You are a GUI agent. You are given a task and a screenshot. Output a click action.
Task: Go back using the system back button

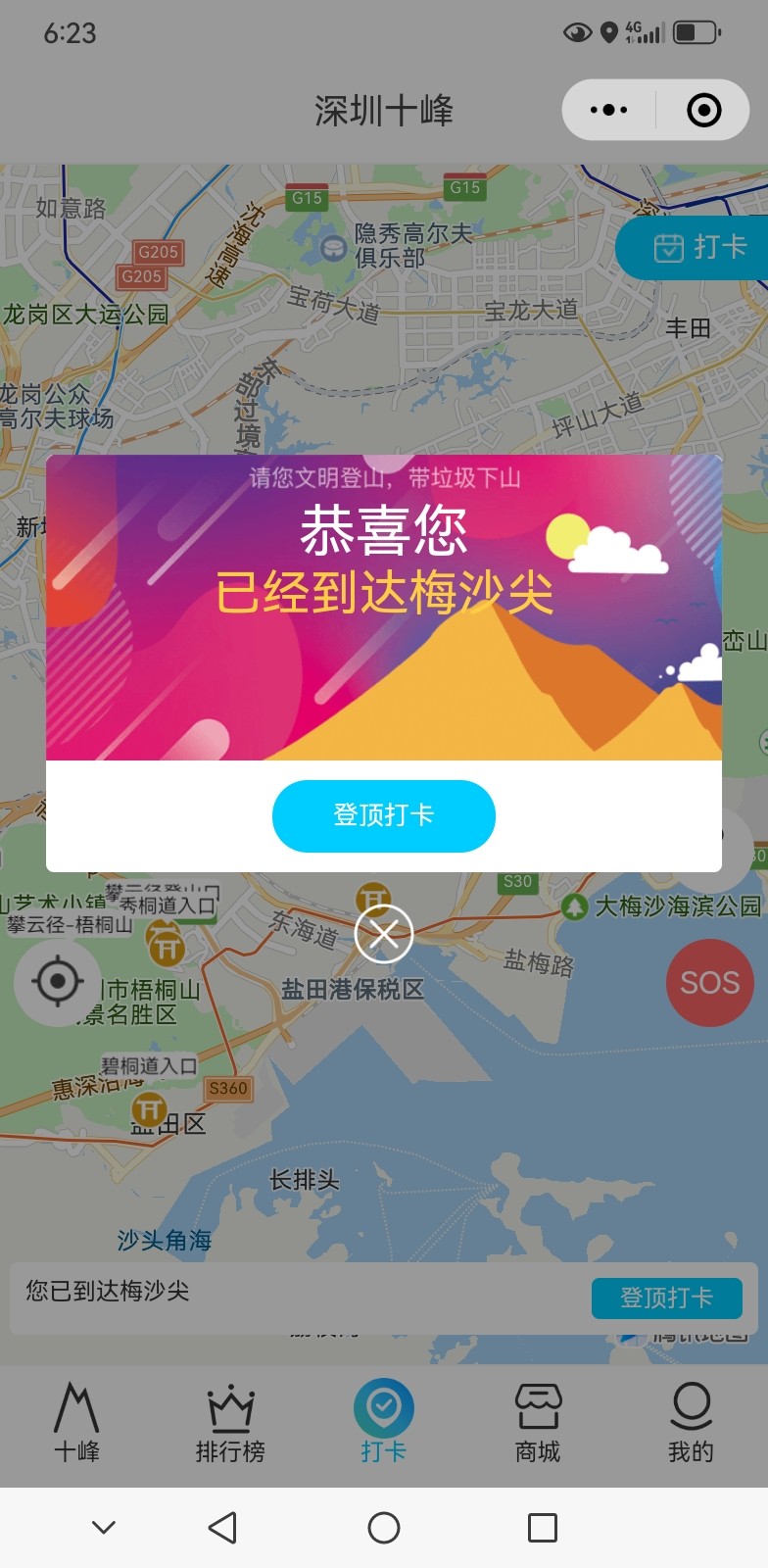(223, 1528)
